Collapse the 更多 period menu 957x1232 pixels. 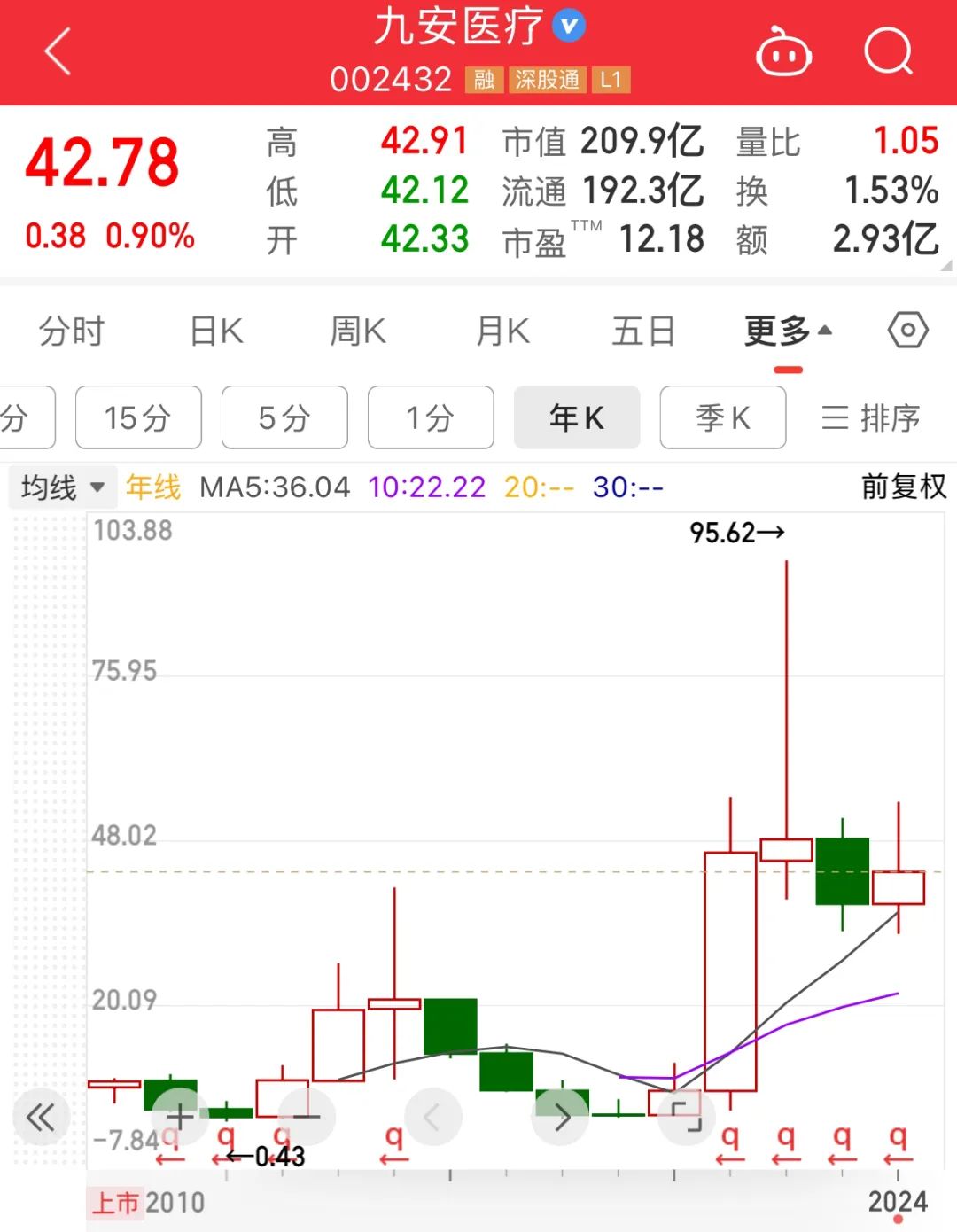coord(788,331)
